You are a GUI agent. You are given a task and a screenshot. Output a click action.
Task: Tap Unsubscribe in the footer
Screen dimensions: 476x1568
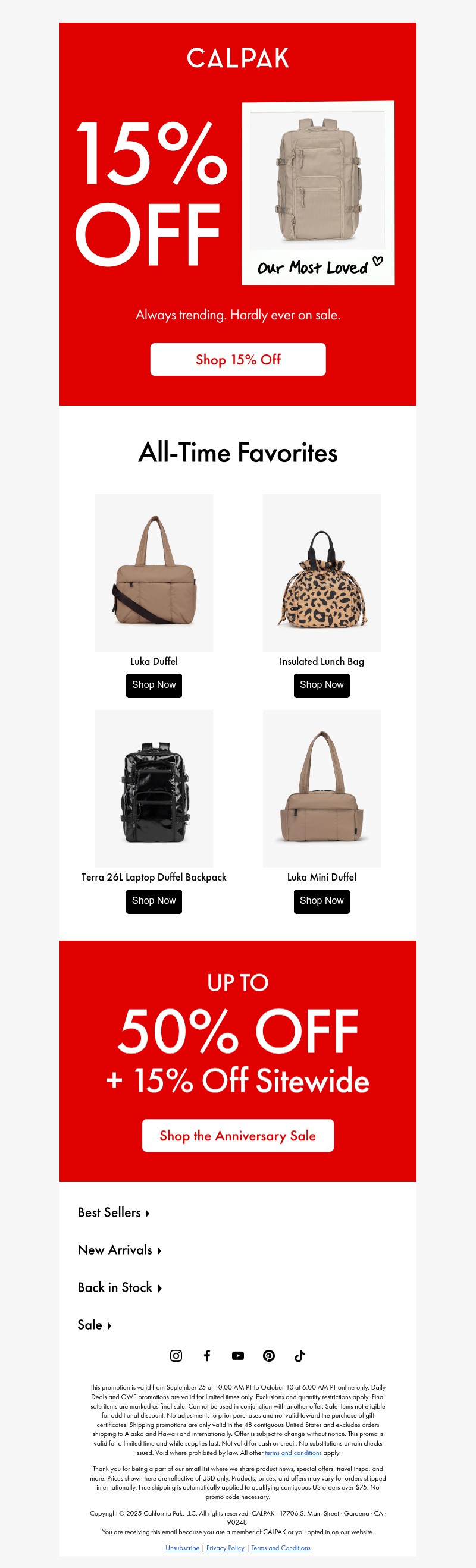coord(182,1548)
